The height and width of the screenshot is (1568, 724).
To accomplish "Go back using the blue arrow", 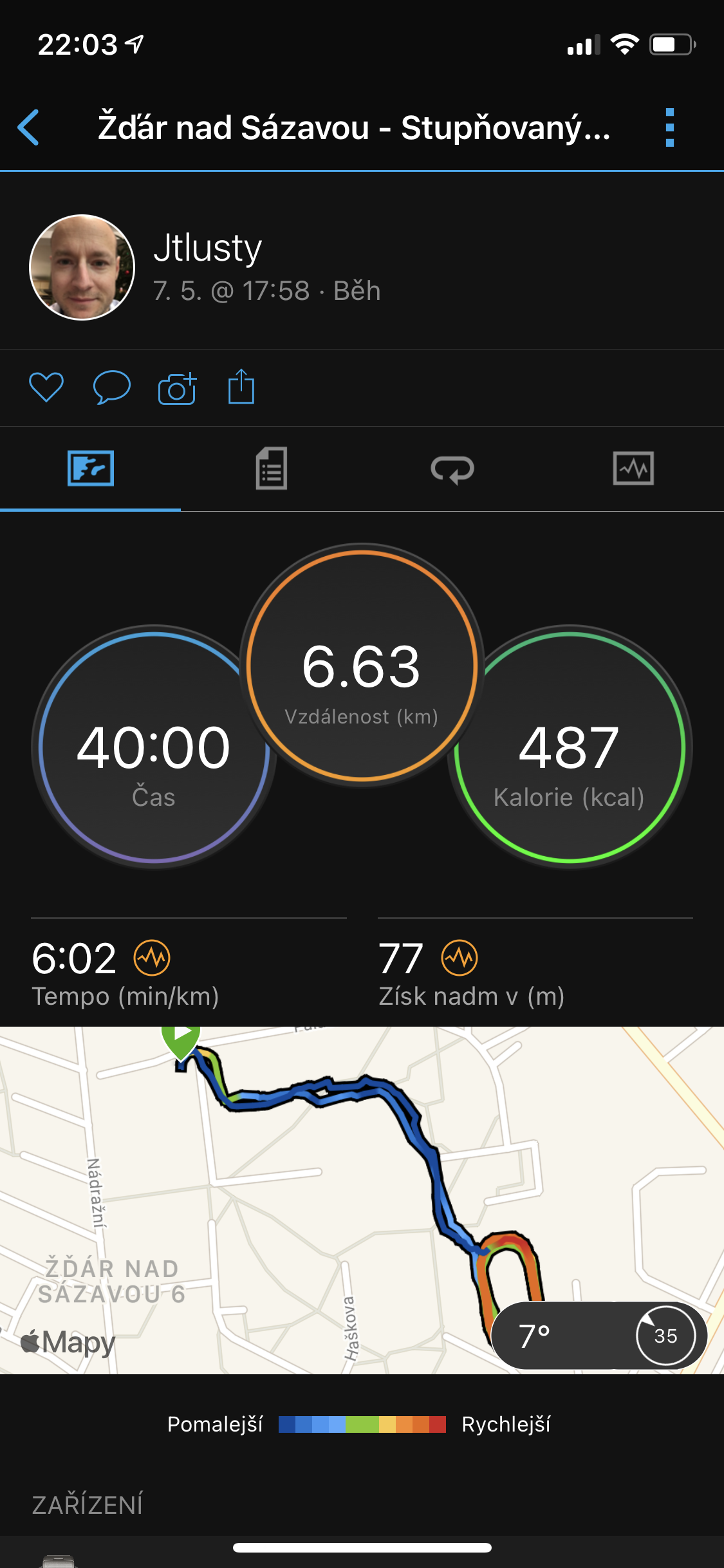I will [x=29, y=127].
